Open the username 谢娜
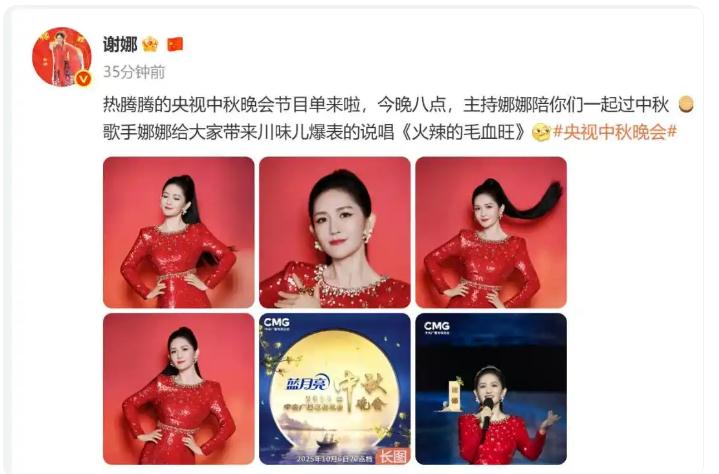The image size is (719, 474). pos(120,44)
